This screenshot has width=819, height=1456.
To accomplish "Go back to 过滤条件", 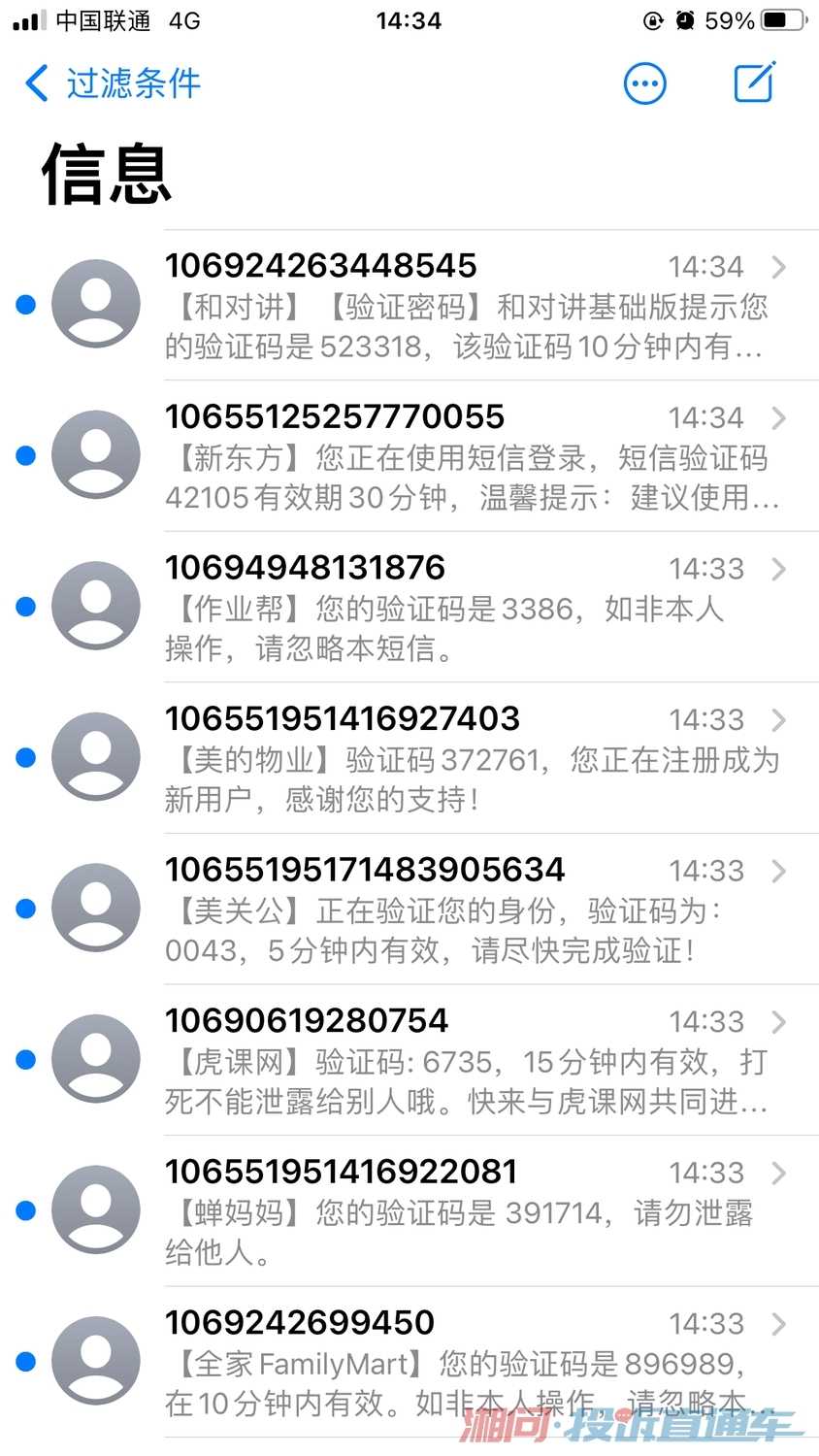I will (x=113, y=83).
